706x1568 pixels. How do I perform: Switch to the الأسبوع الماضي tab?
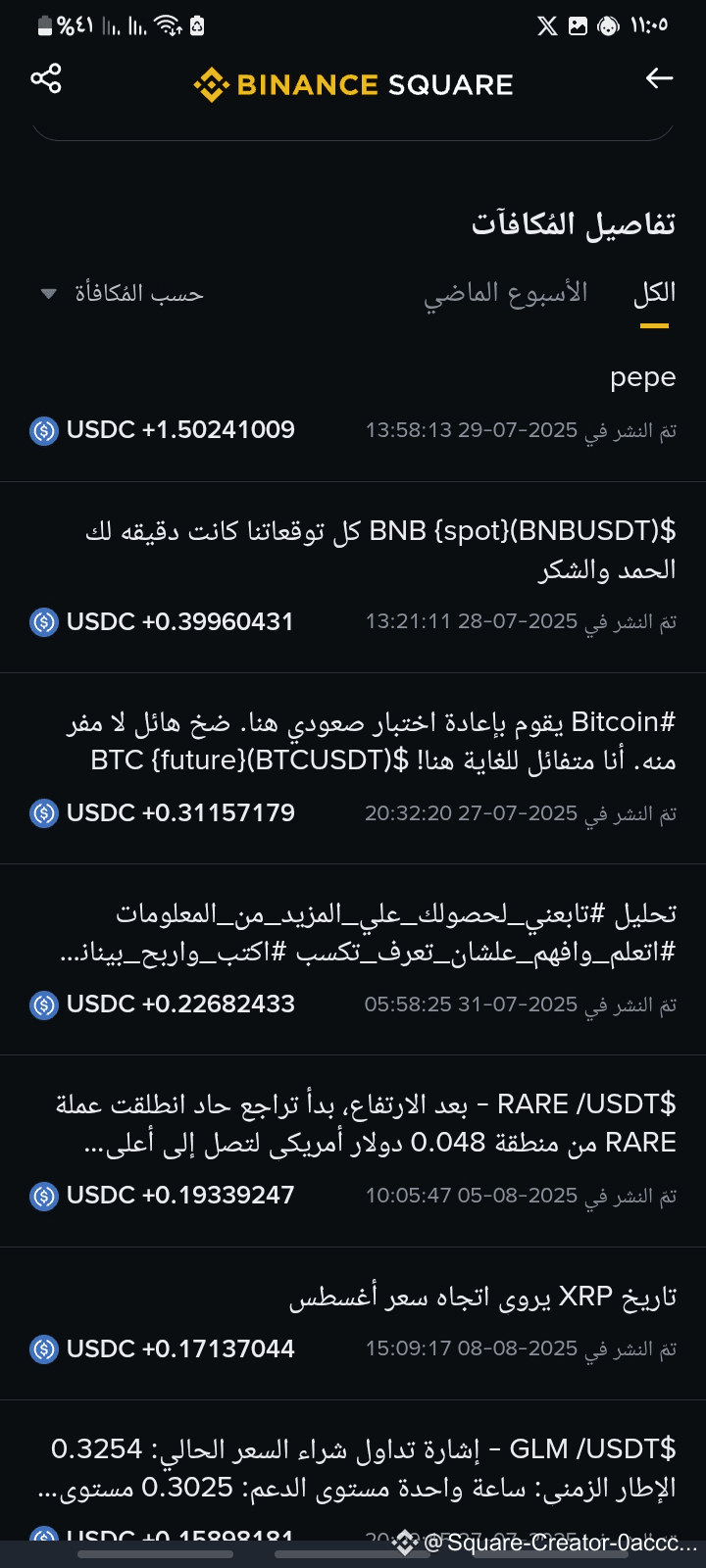tap(505, 293)
